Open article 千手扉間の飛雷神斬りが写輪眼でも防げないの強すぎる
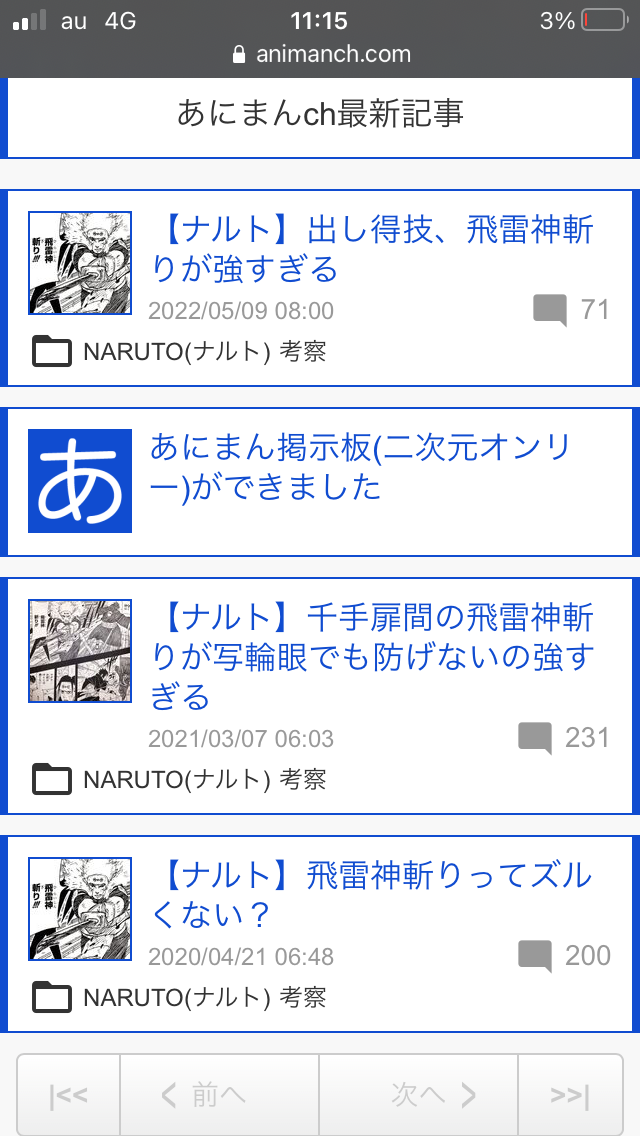 372,656
